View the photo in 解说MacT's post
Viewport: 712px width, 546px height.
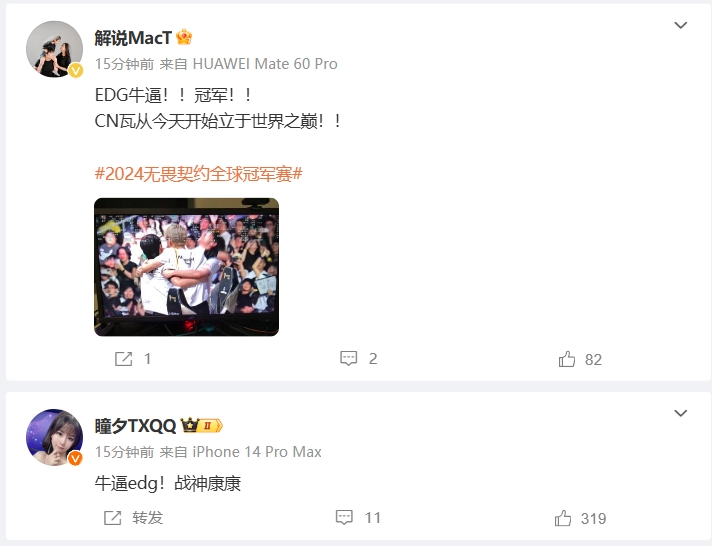point(186,267)
